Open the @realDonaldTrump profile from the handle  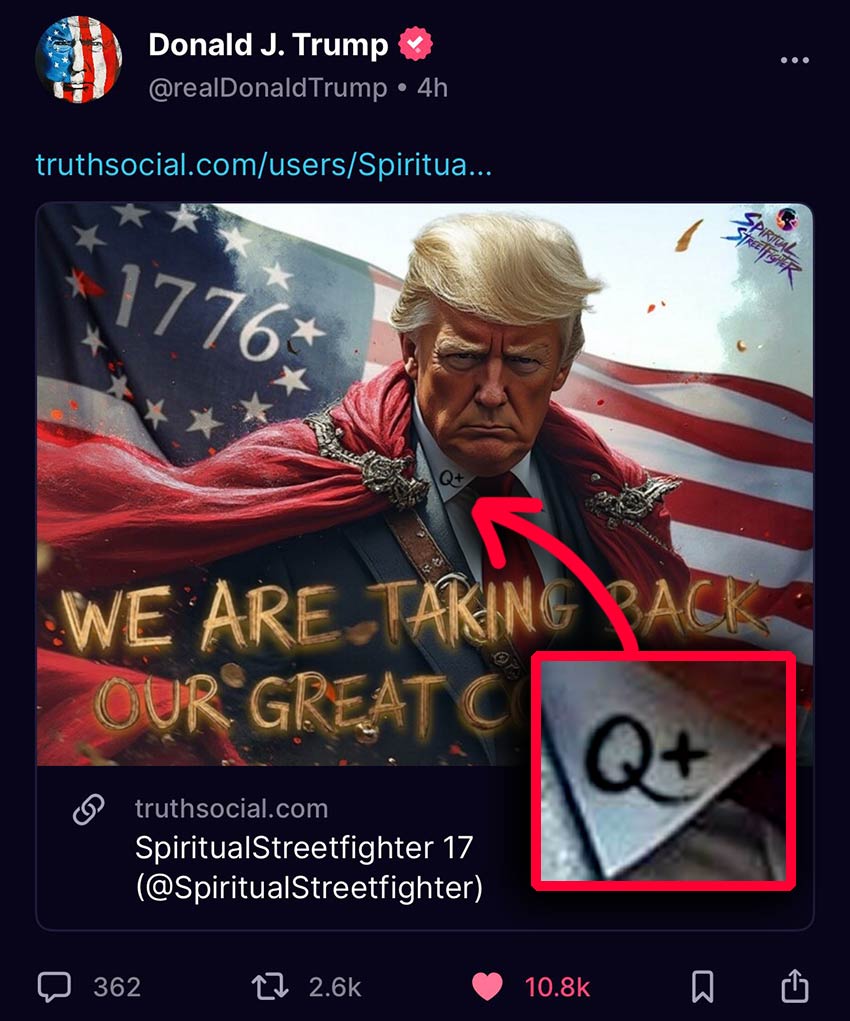[x=267, y=88]
